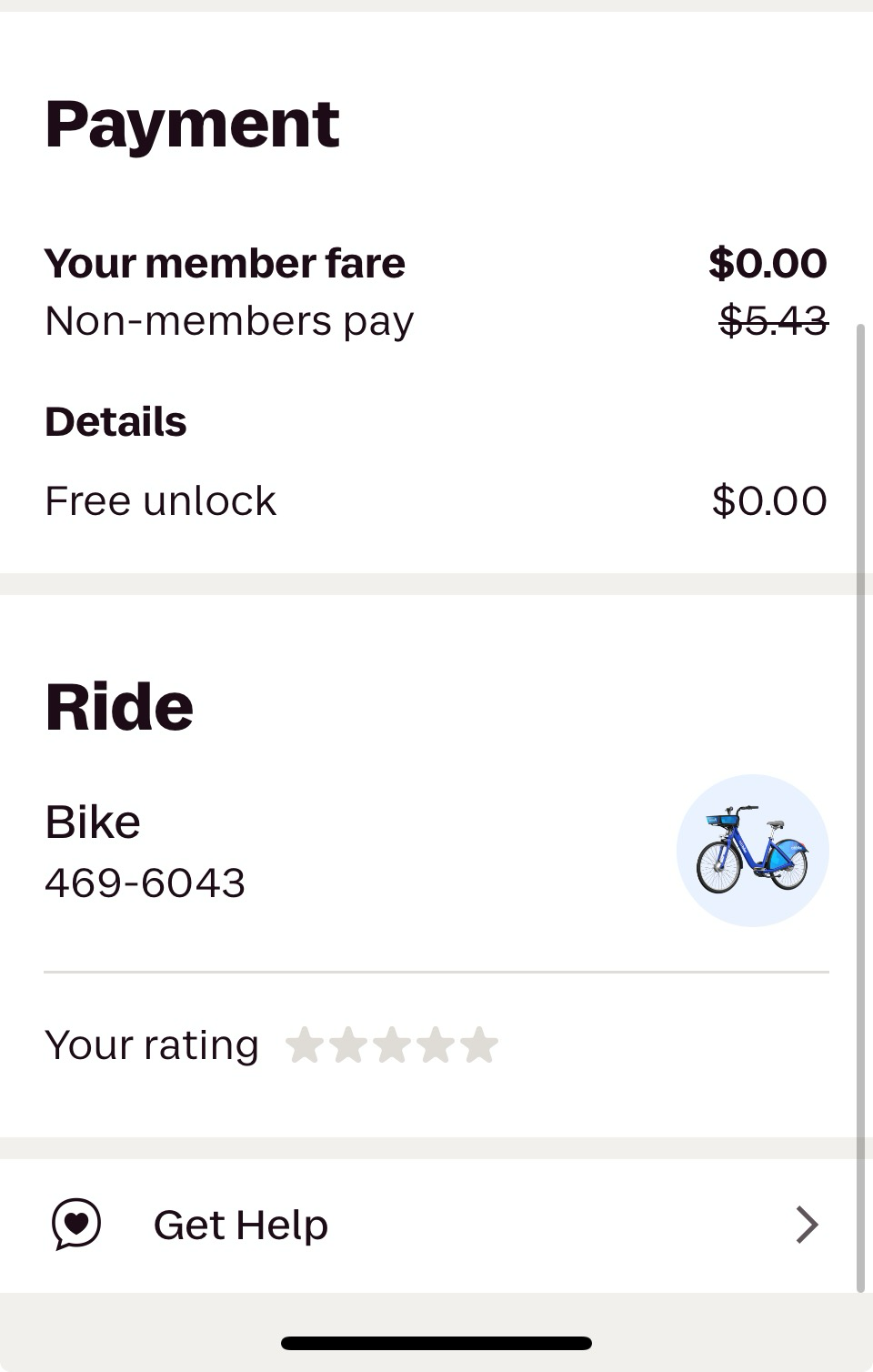Open the Get Help row

(x=435, y=1225)
